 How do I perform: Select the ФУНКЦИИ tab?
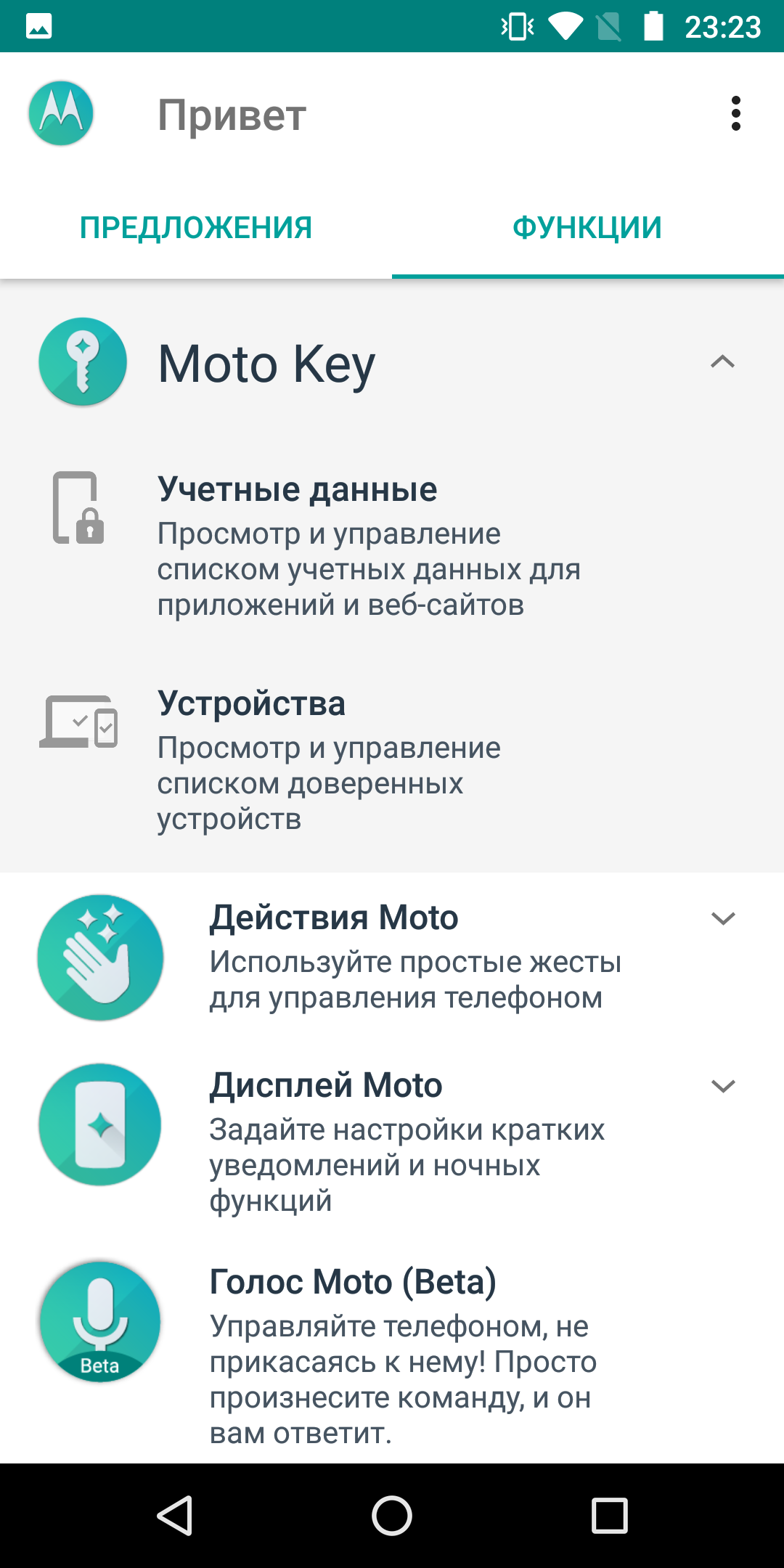pyautogui.click(x=588, y=228)
